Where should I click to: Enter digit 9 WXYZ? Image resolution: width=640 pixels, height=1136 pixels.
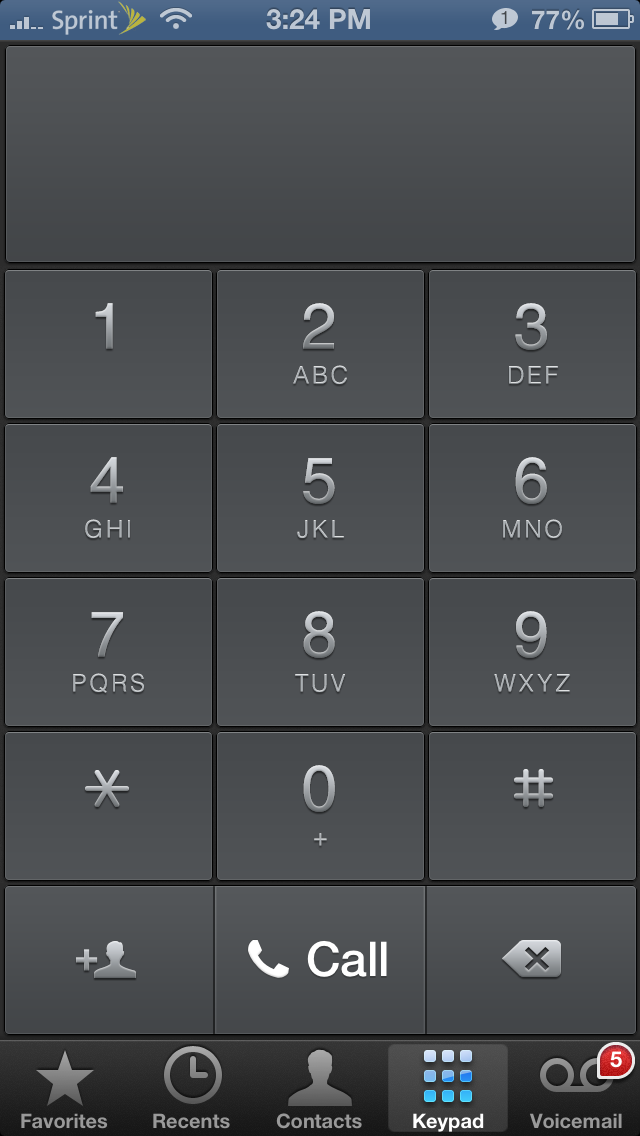(x=532, y=652)
